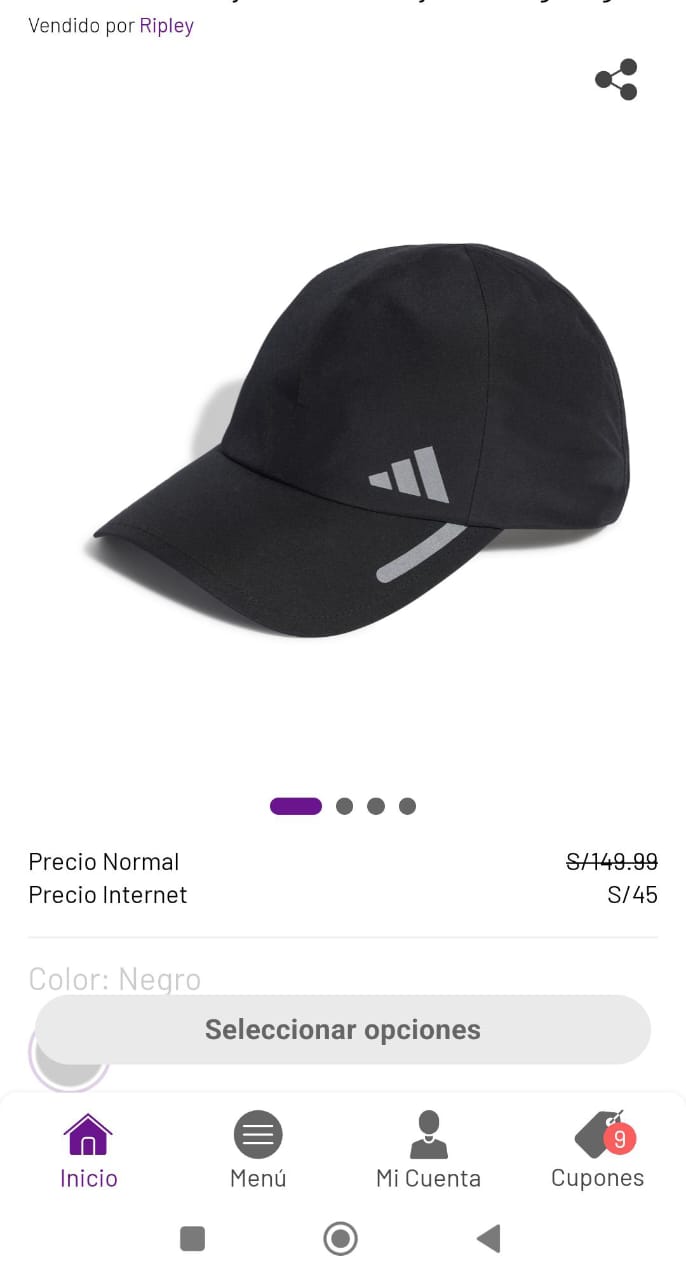
Task: Go to the system home screen
Action: click(341, 1239)
